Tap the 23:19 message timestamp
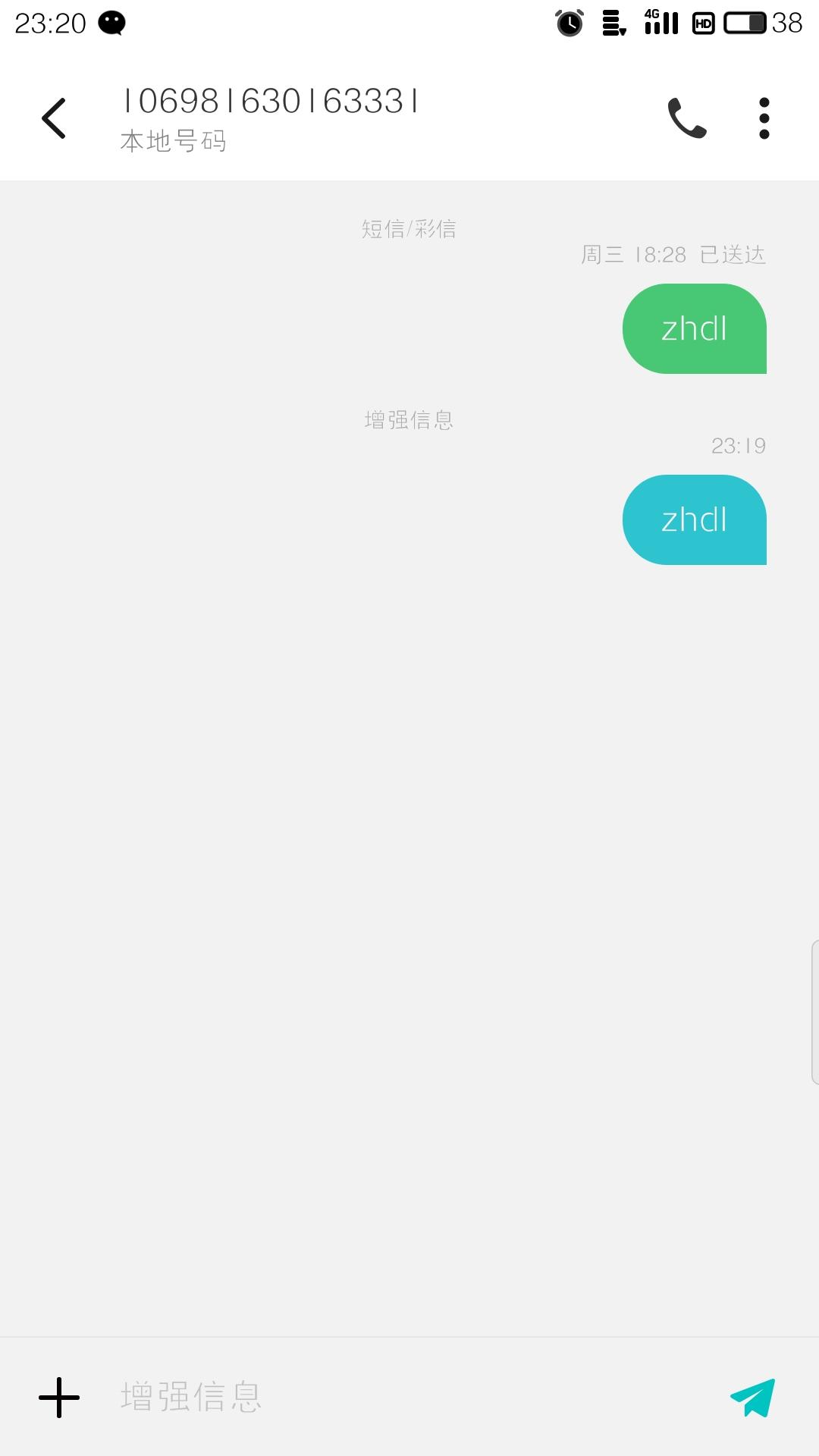Screen dimensions: 819x1456 [736, 445]
